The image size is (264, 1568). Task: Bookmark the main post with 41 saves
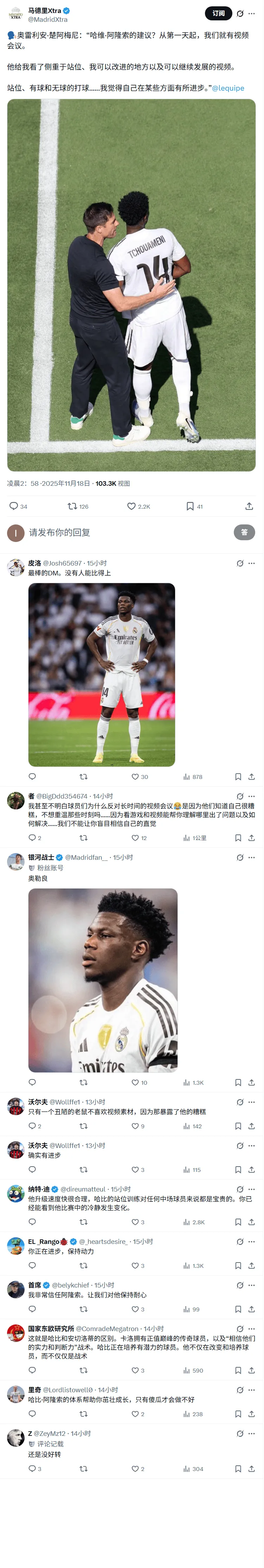191,506
